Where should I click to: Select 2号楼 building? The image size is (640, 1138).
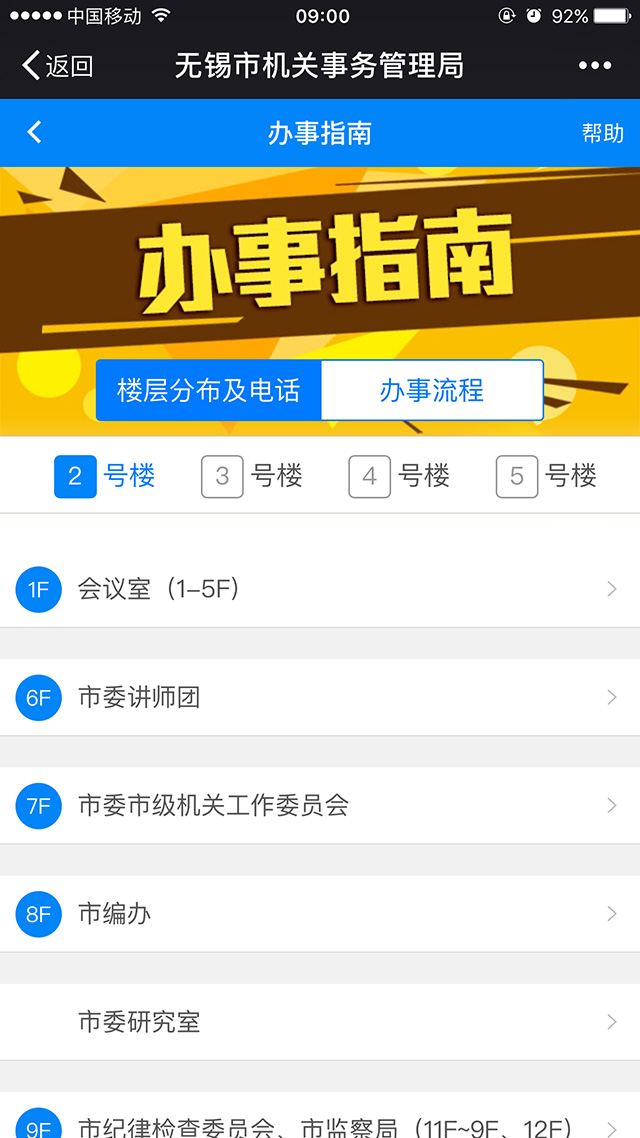pos(104,476)
